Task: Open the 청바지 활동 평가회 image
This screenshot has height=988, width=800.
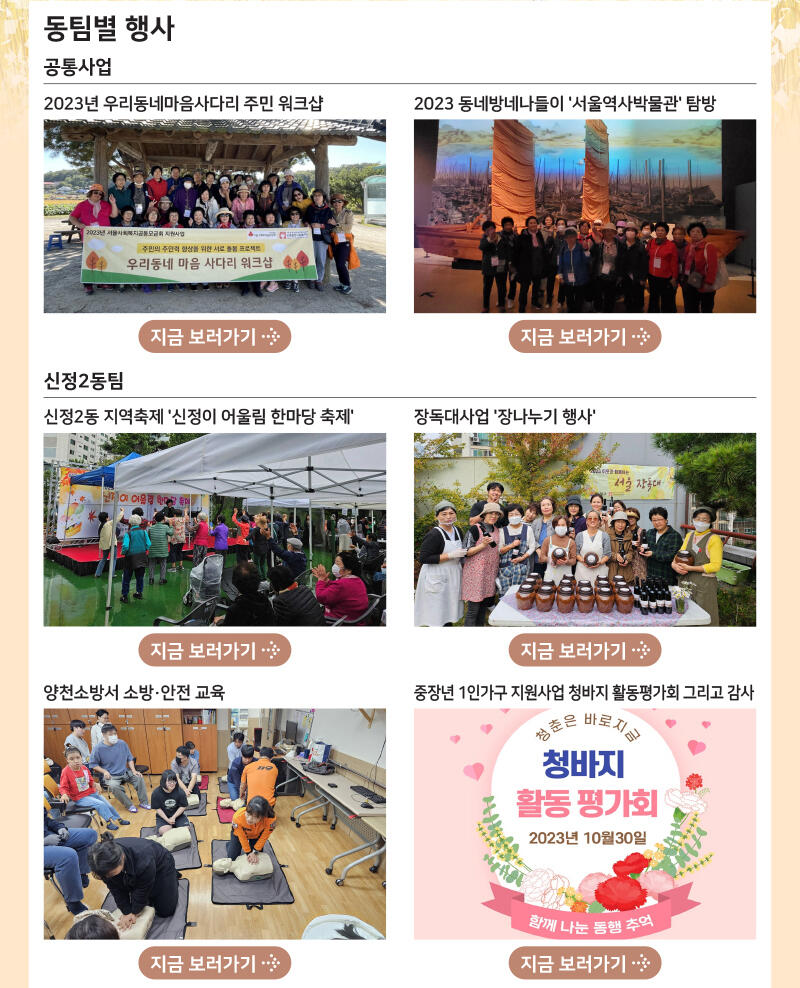Action: [x=585, y=823]
